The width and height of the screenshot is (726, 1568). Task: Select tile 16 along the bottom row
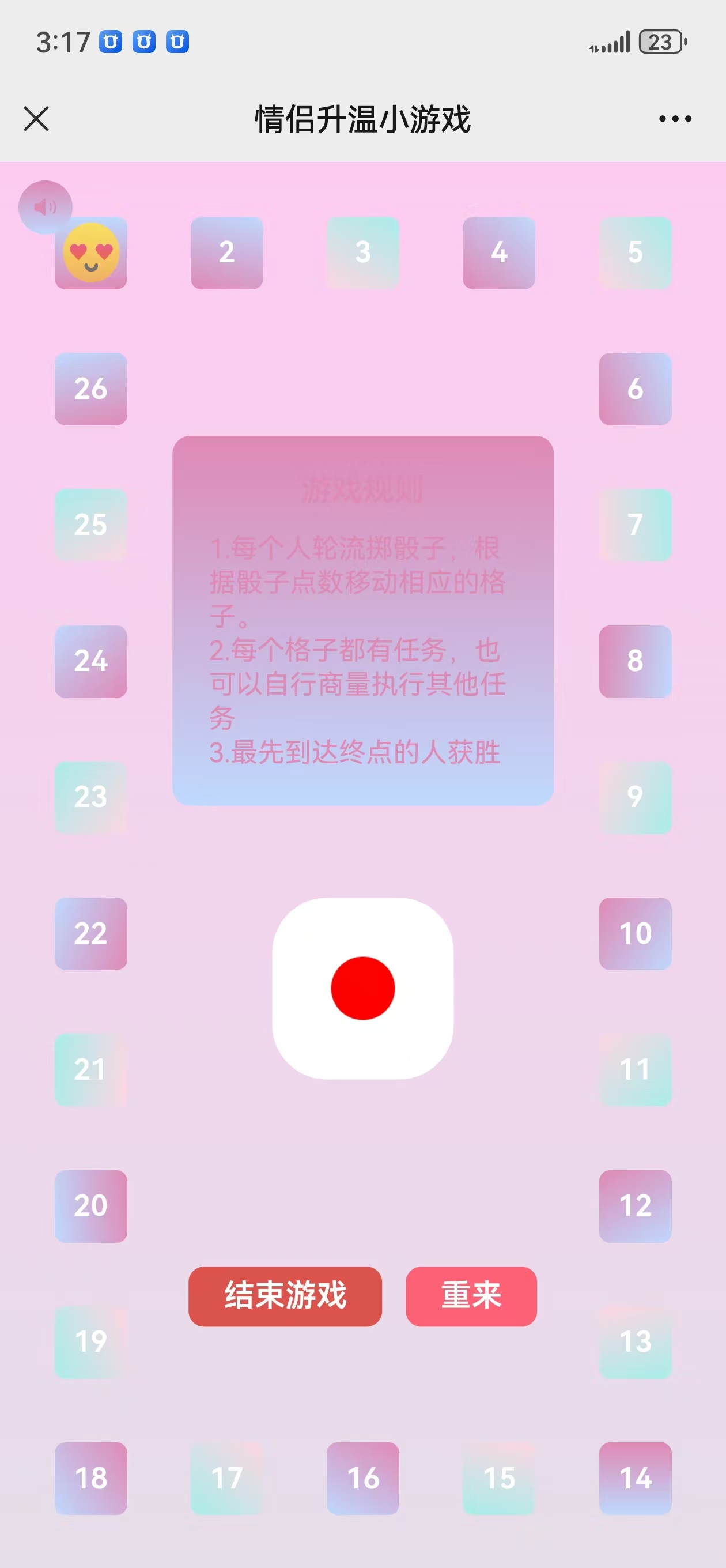click(x=362, y=1477)
